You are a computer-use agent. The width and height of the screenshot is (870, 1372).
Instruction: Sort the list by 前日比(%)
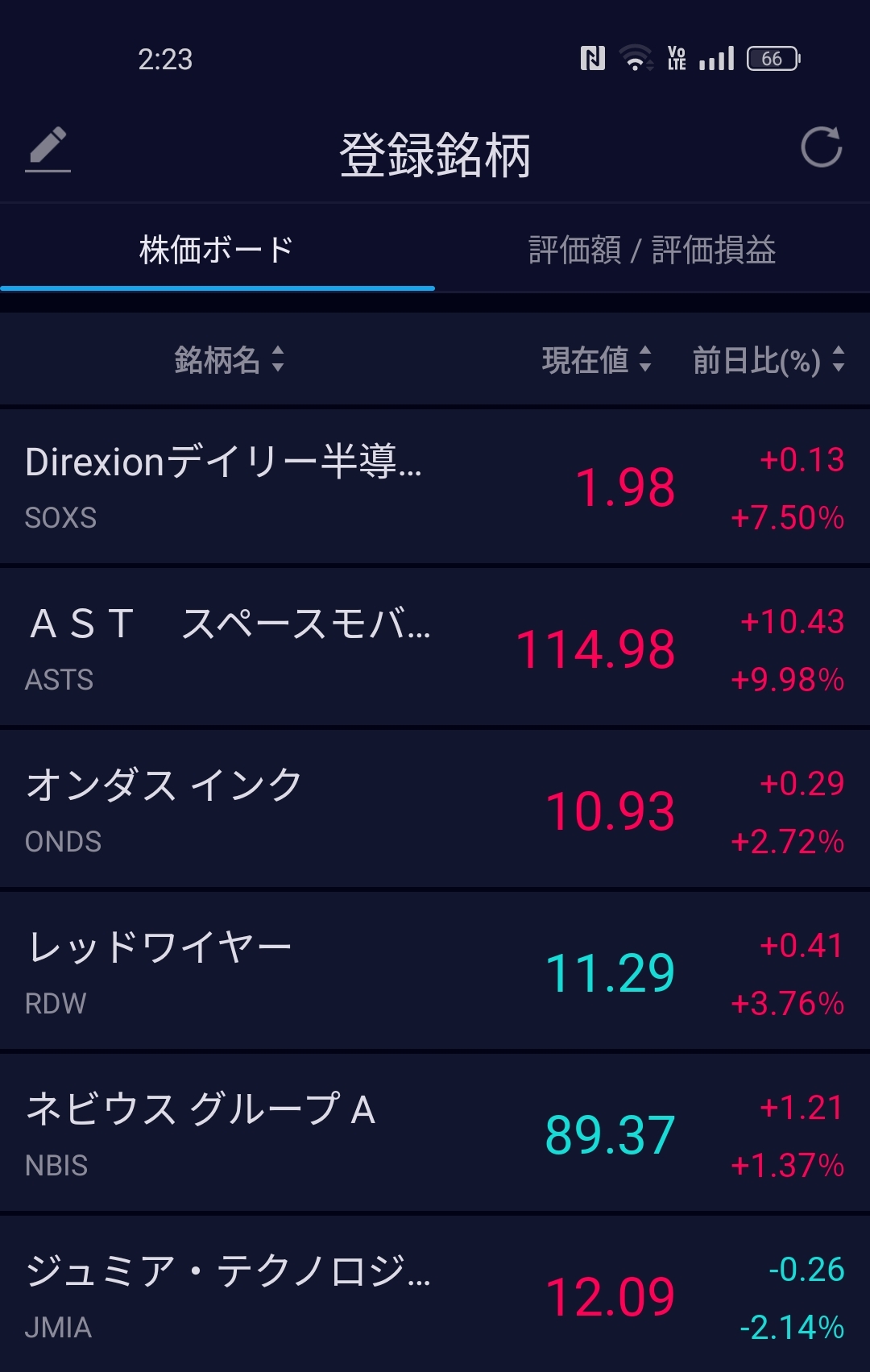click(768, 359)
